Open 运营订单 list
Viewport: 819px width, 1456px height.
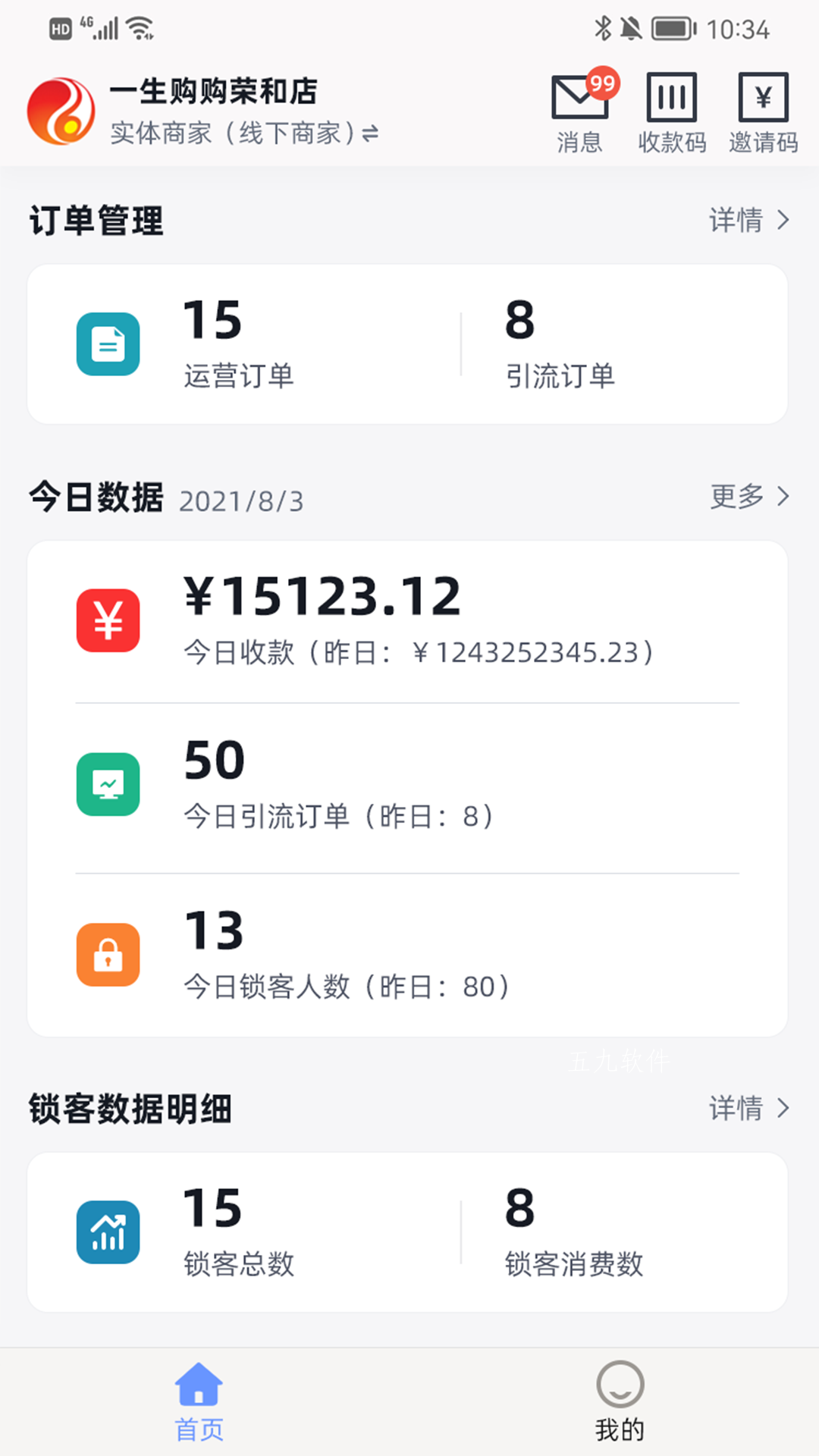point(238,344)
